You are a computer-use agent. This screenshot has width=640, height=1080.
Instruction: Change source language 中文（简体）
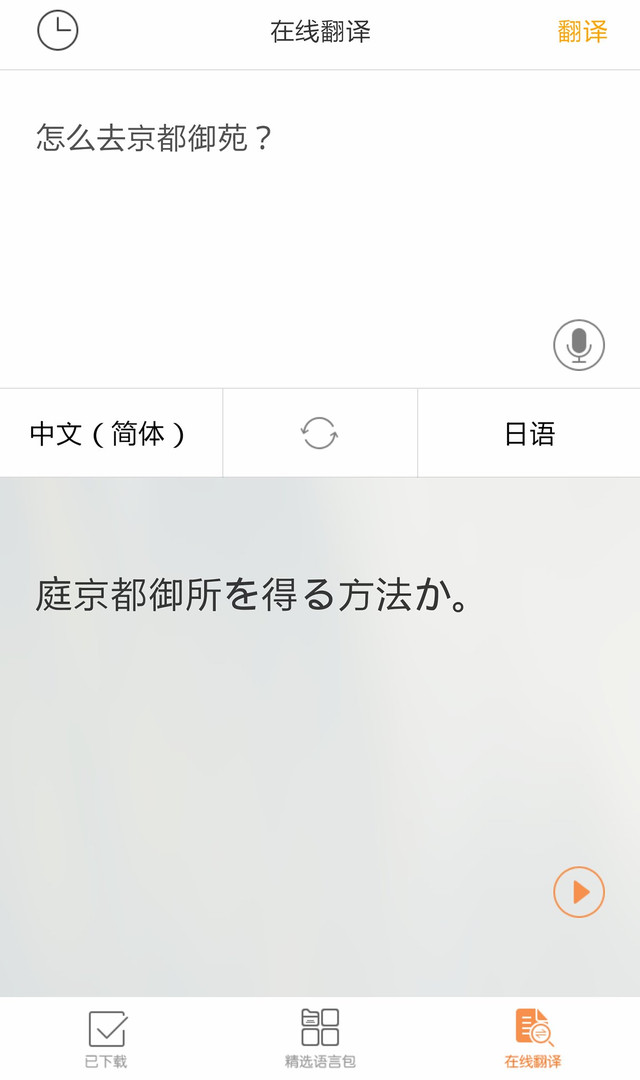(x=109, y=433)
